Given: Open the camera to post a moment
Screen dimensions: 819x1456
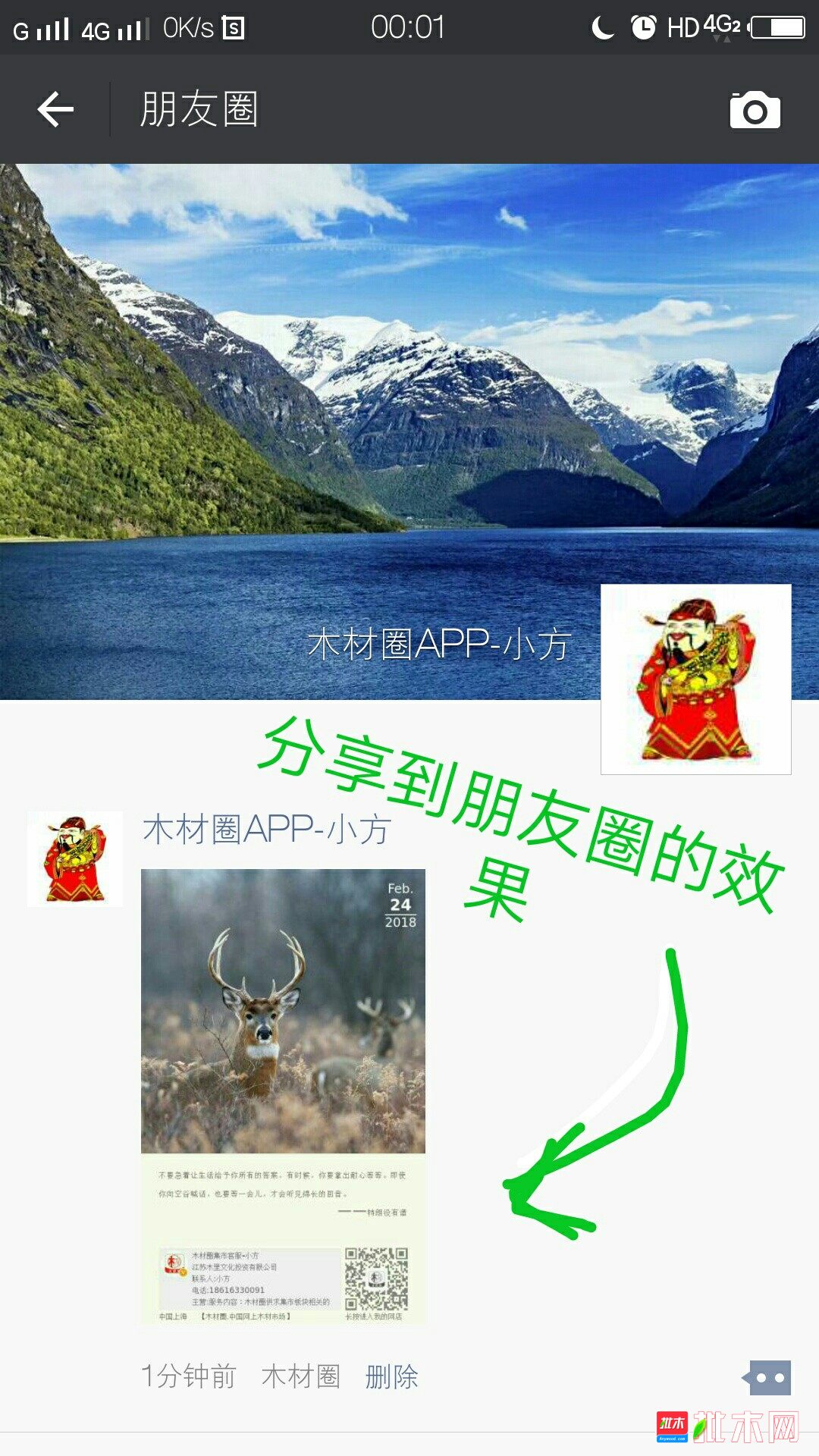Looking at the screenshot, I should pos(755,111).
